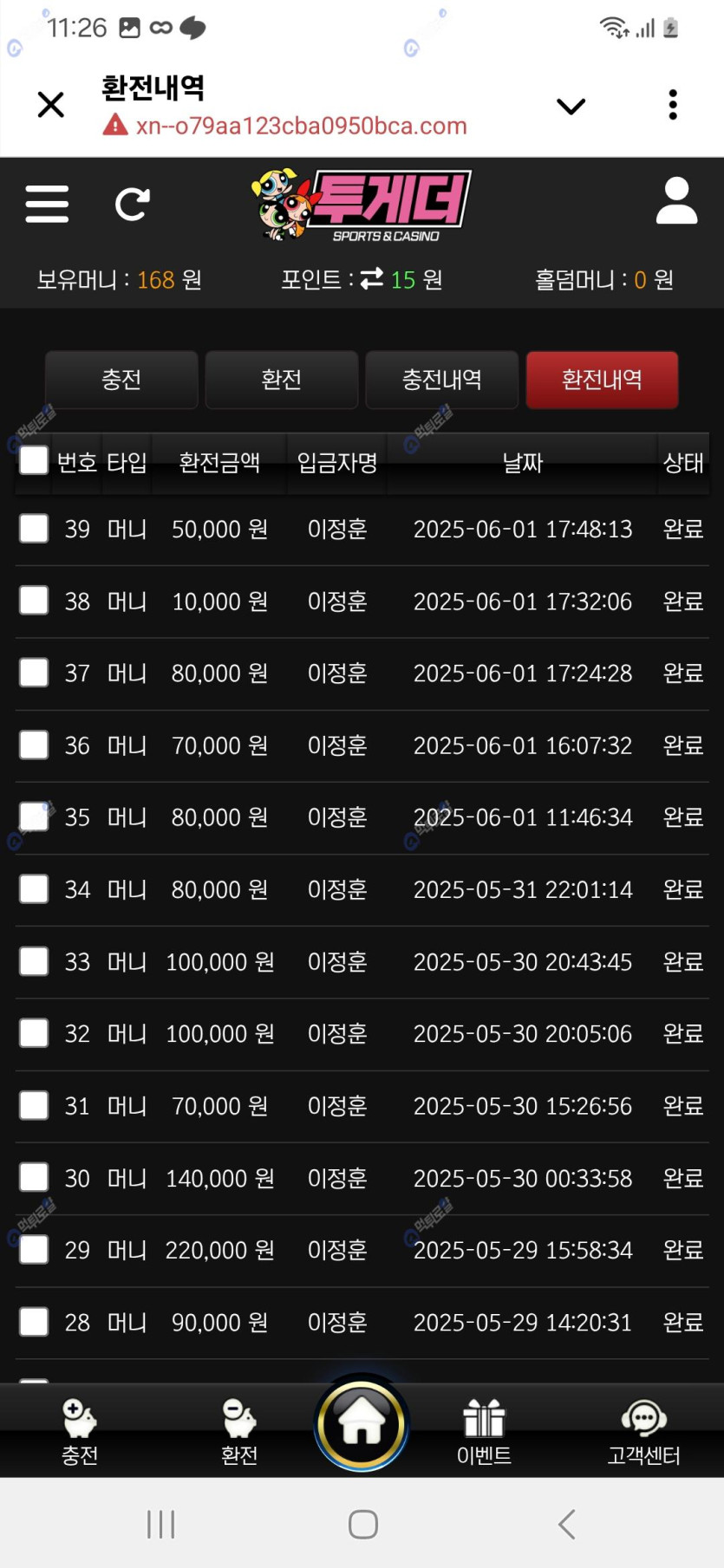
Task: Tick the checkbox for row 39
Action: [34, 528]
